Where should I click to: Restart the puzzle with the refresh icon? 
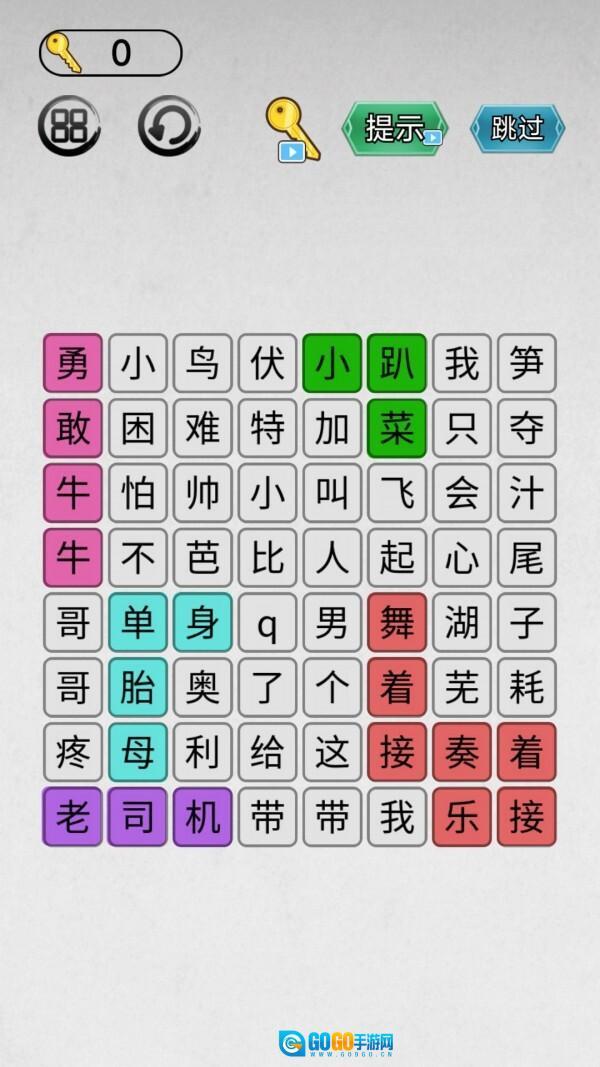coord(169,126)
